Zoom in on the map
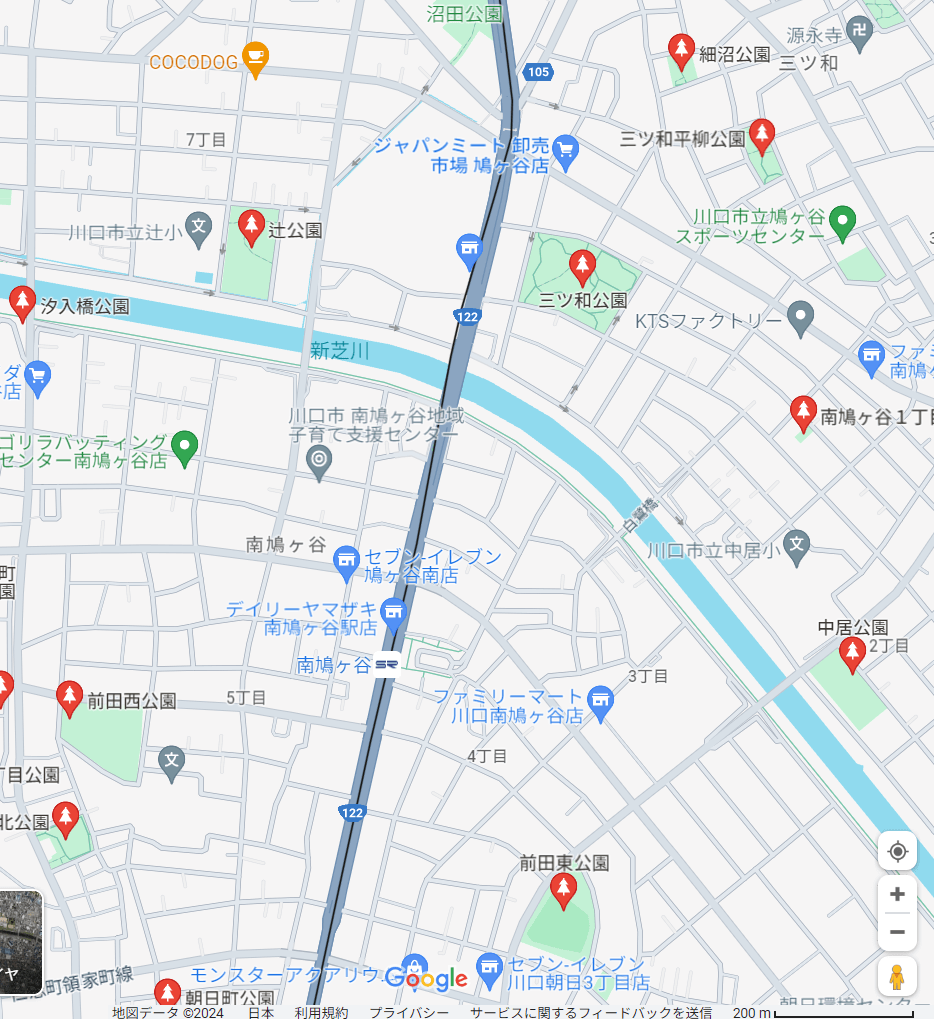 (897, 894)
